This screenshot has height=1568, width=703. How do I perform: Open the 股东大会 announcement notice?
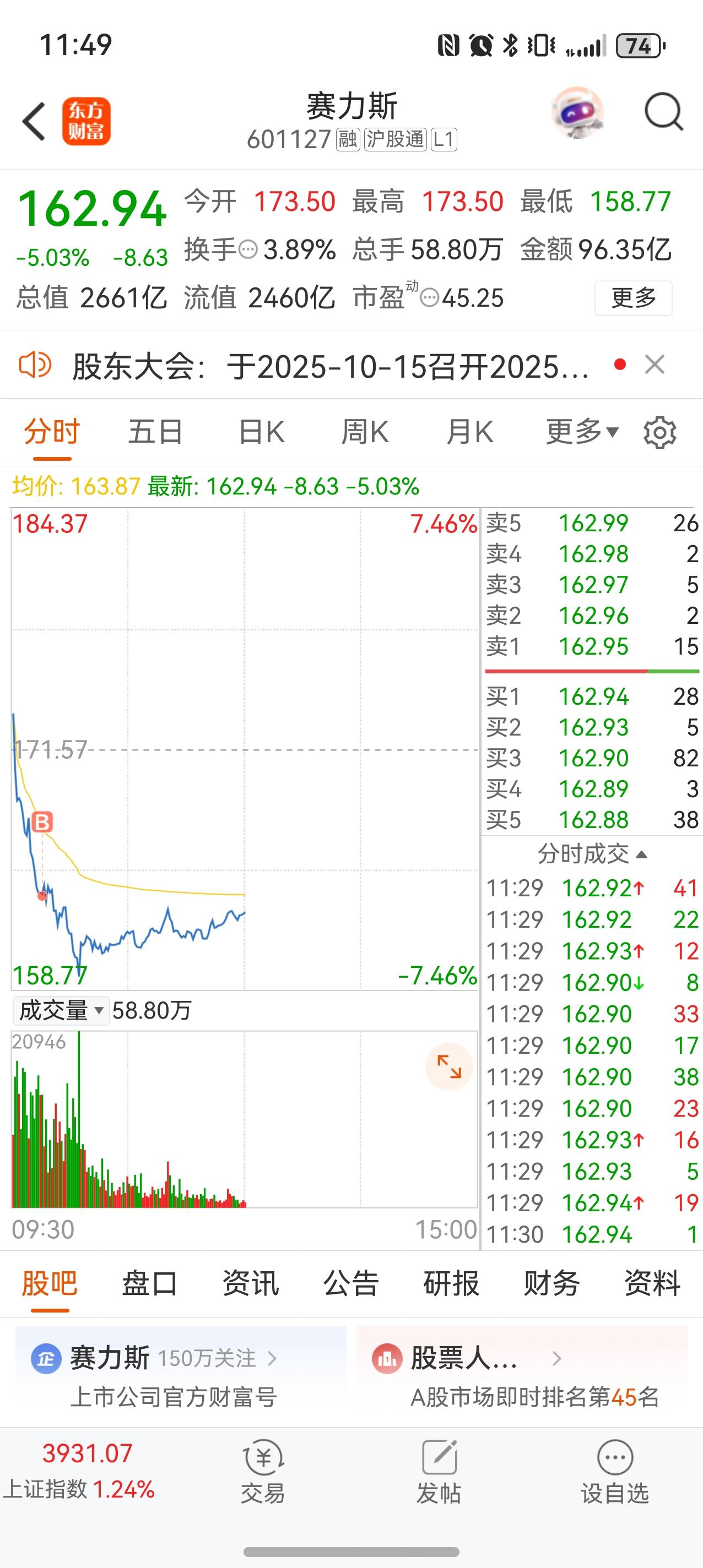(x=329, y=367)
